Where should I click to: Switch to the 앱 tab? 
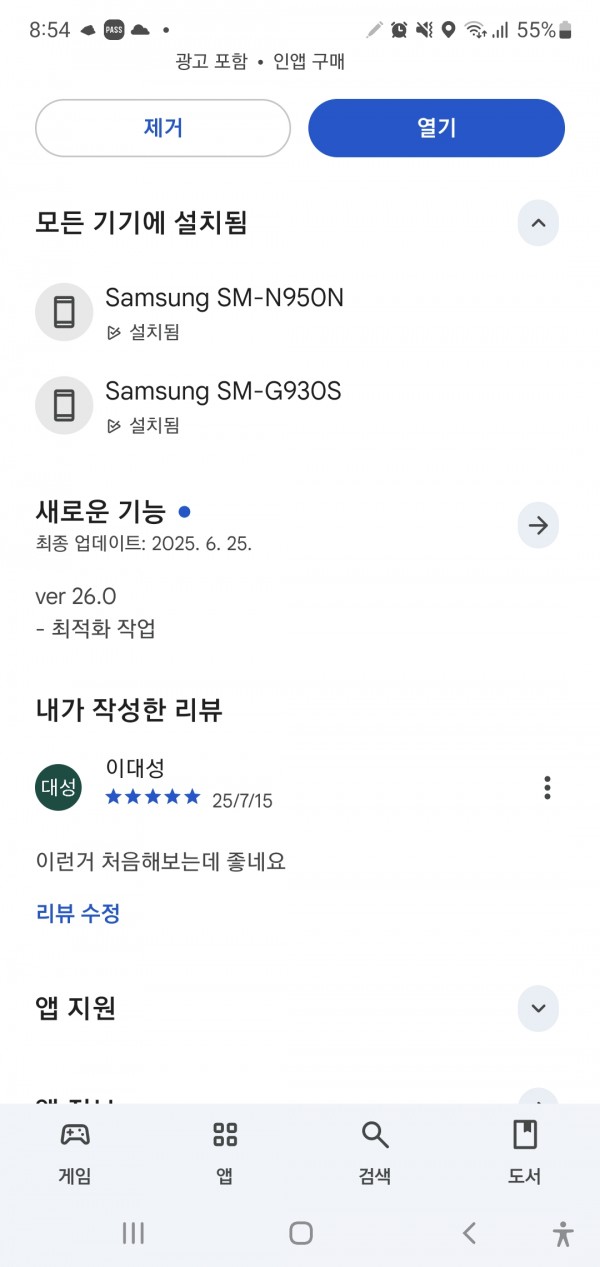(x=225, y=1152)
